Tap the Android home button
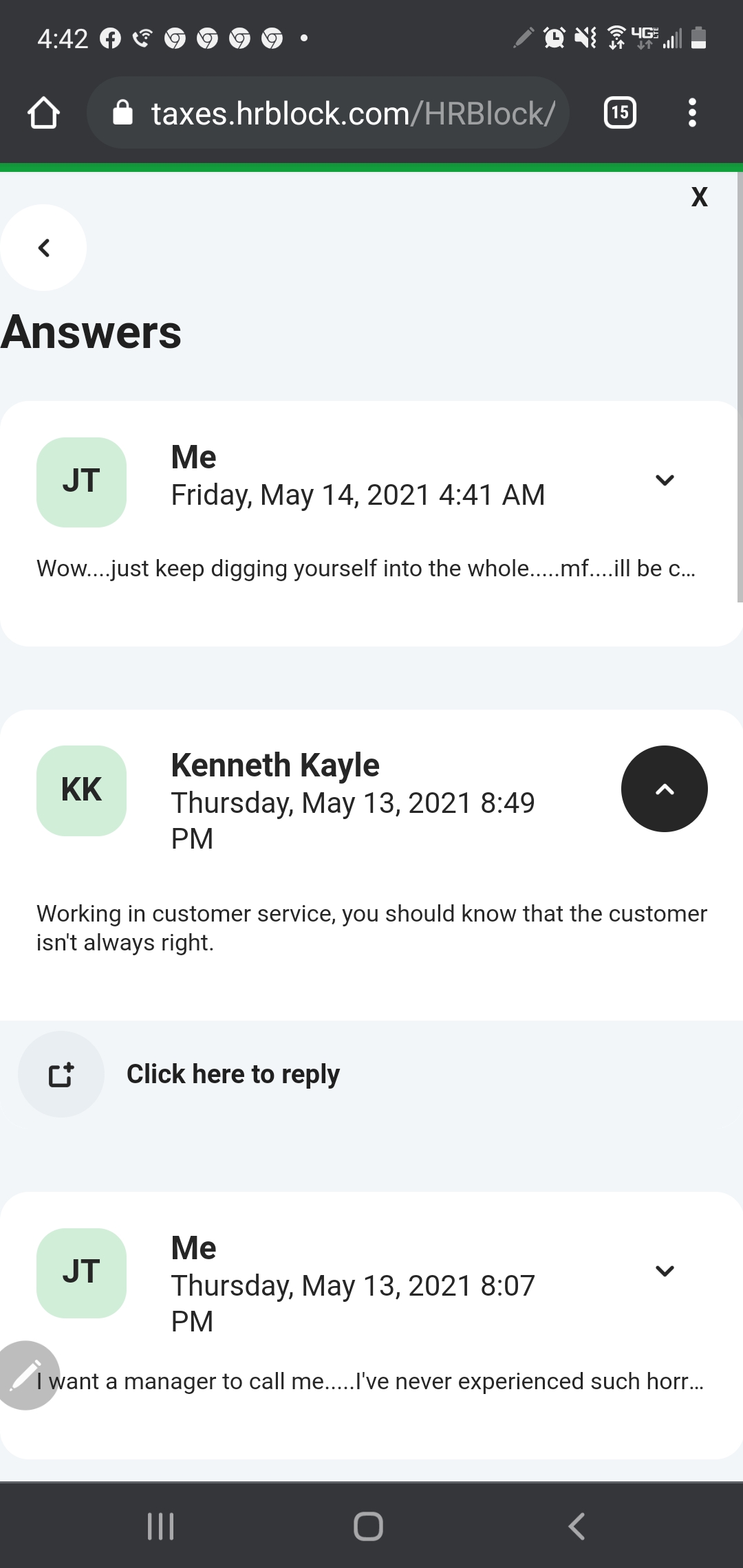The height and width of the screenshot is (1568, 743). click(368, 1525)
